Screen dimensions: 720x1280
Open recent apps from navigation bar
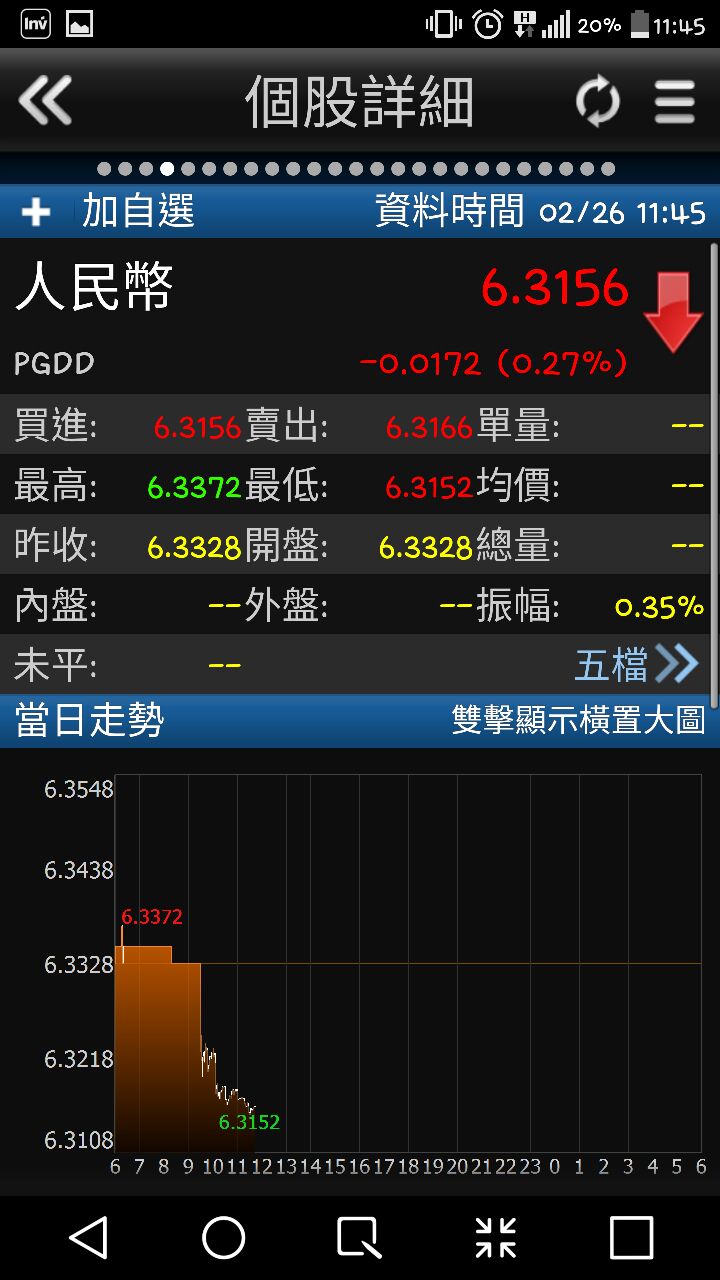(x=631, y=1238)
